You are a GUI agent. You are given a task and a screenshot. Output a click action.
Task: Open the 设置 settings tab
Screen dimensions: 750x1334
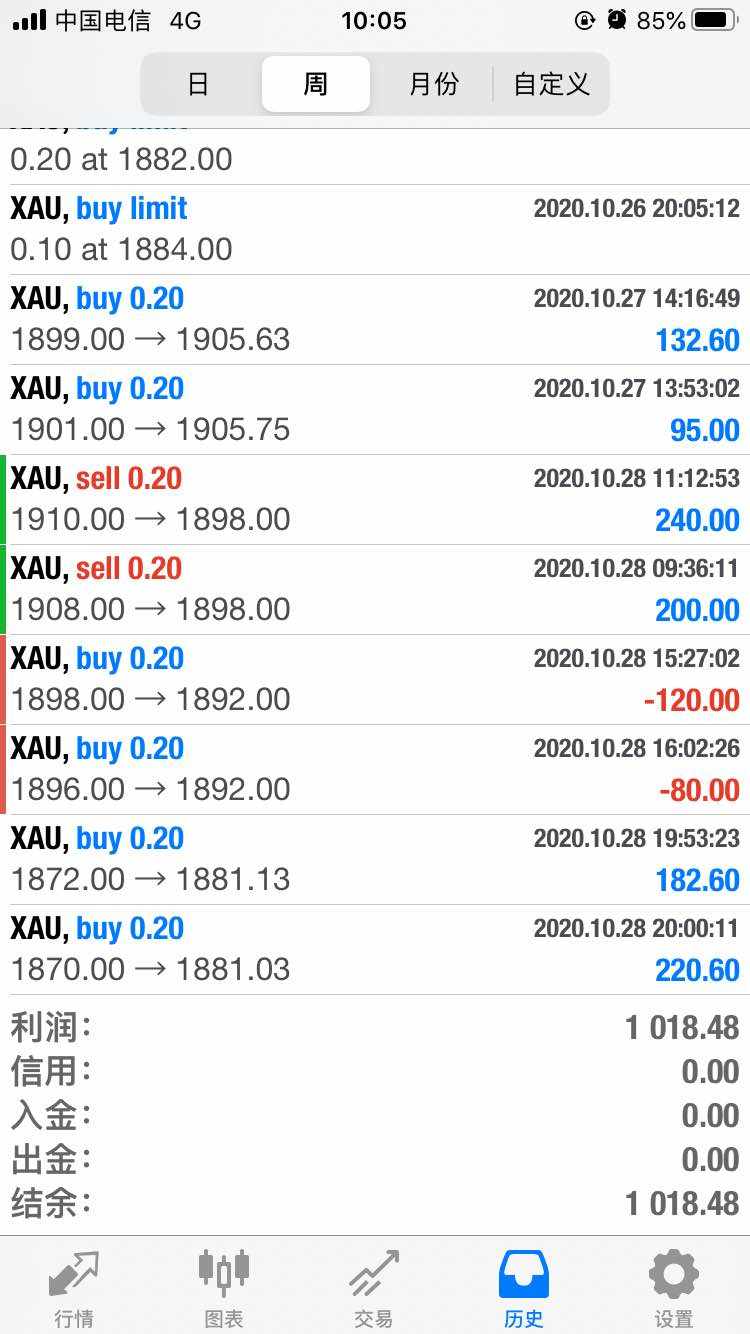click(x=674, y=1288)
